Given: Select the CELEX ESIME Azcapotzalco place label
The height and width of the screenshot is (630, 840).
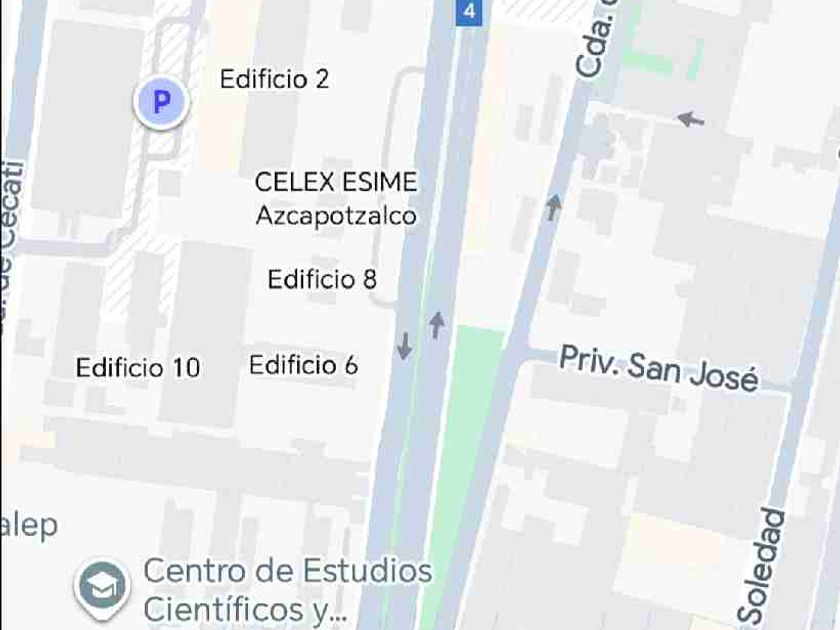Looking at the screenshot, I should (336, 198).
